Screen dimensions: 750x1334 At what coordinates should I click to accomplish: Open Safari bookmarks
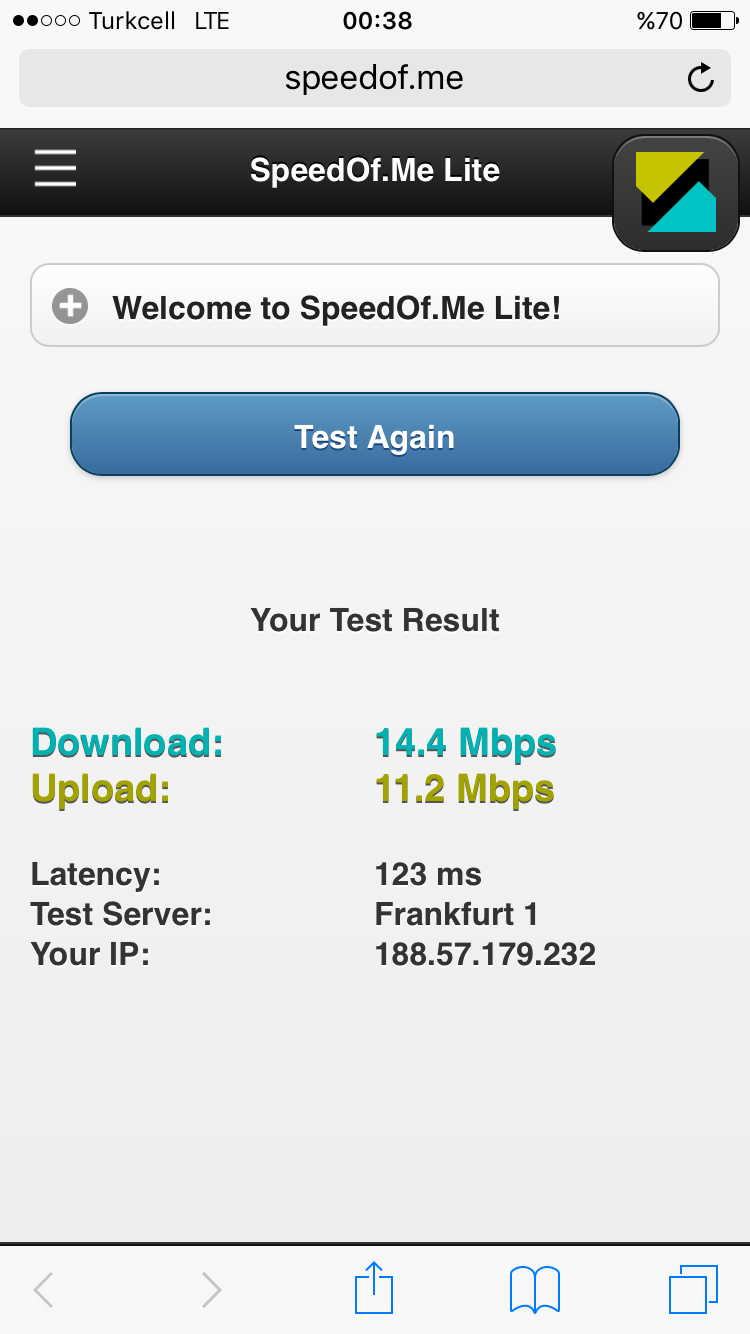[535, 1290]
